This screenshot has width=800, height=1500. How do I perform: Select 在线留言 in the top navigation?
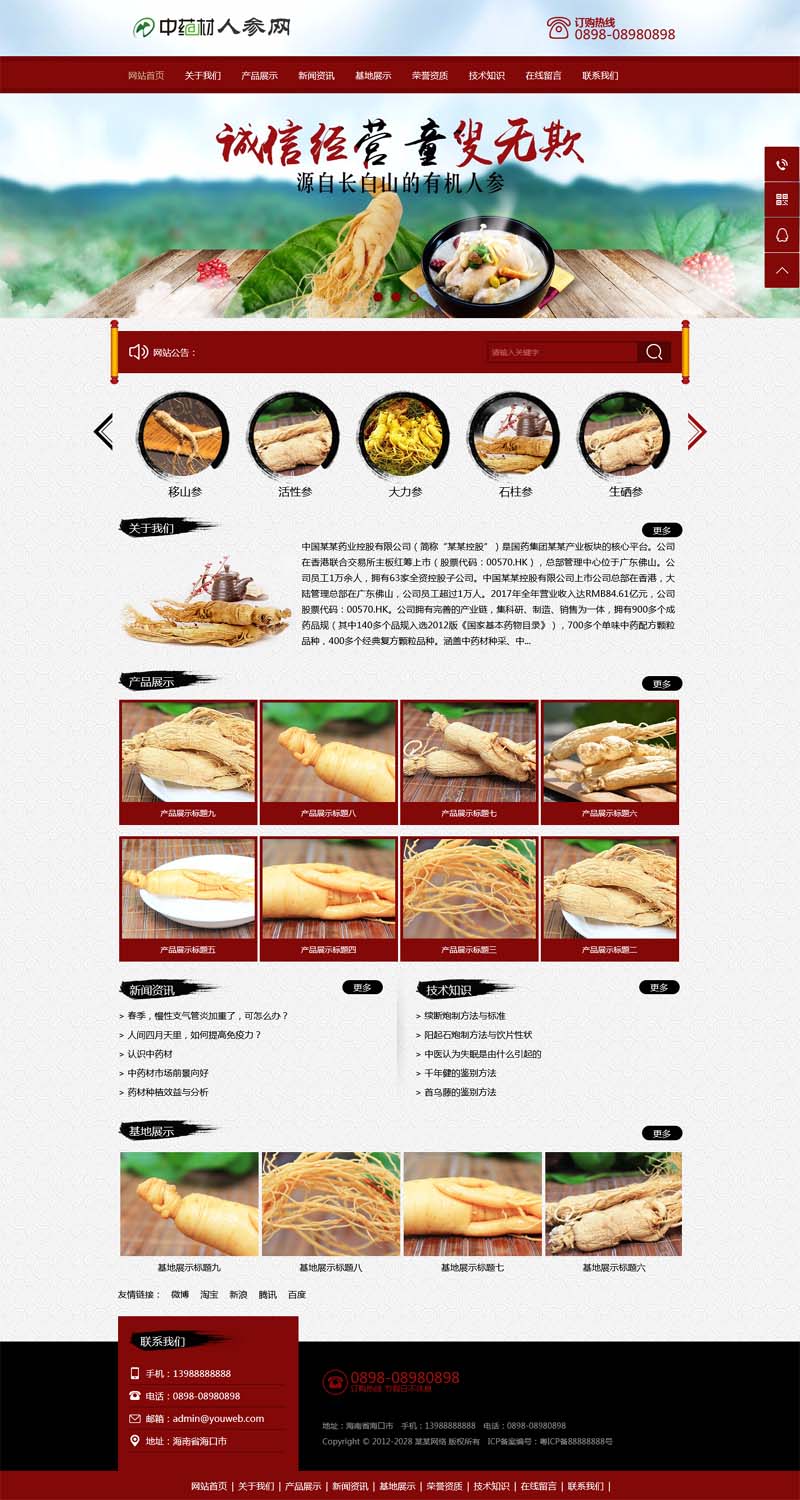(543, 76)
